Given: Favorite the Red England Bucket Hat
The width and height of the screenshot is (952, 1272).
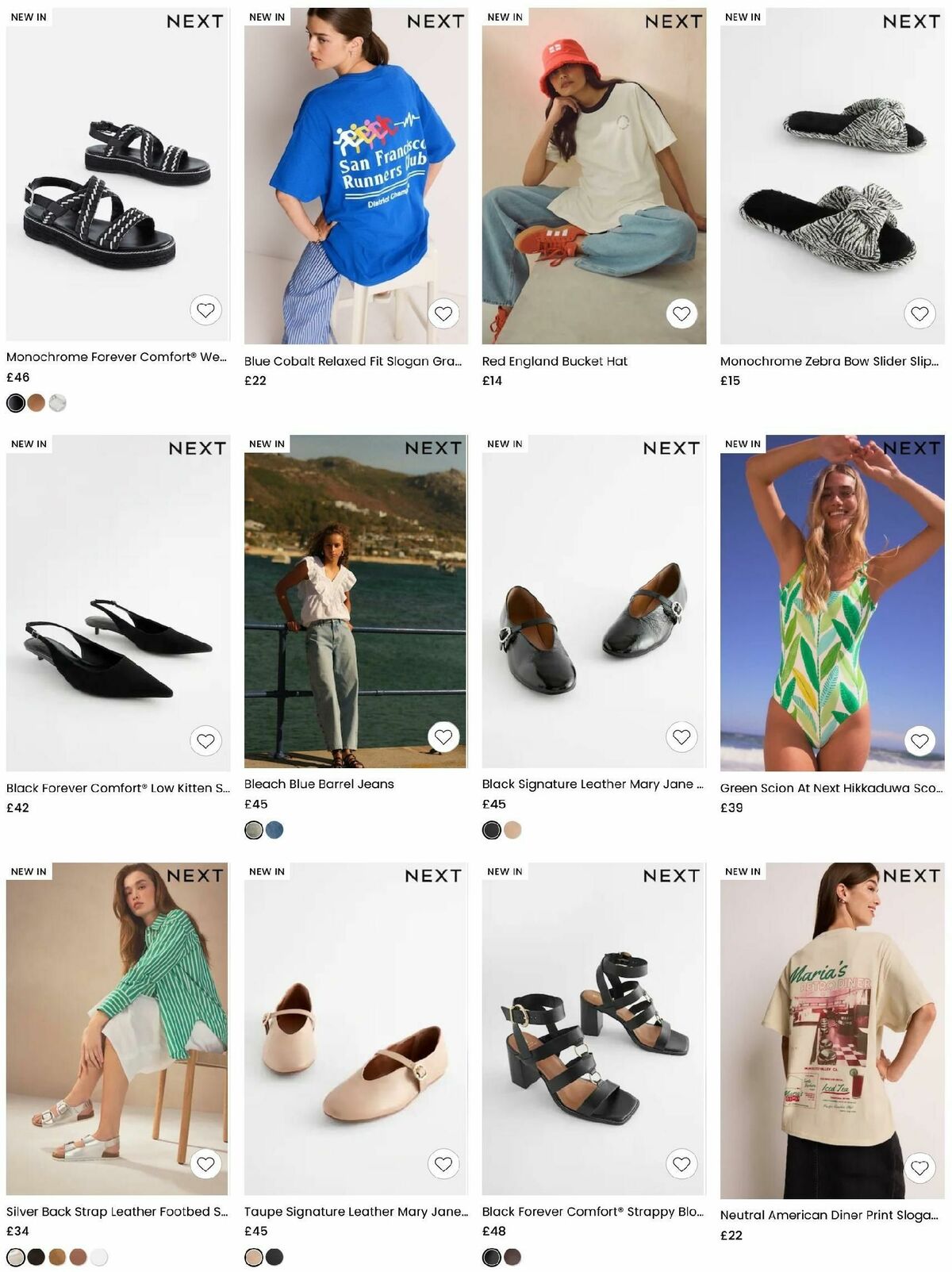Looking at the screenshot, I should pyautogui.click(x=681, y=313).
